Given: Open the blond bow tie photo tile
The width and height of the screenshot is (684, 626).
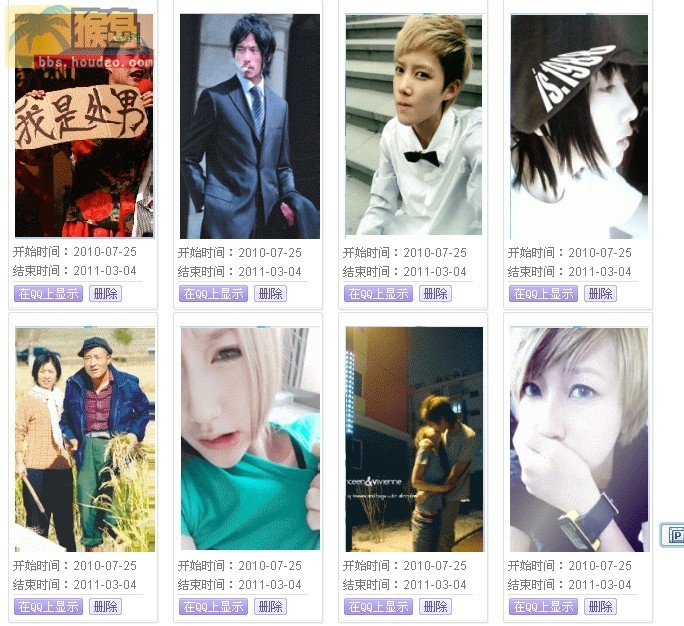Looking at the screenshot, I should (x=414, y=125).
